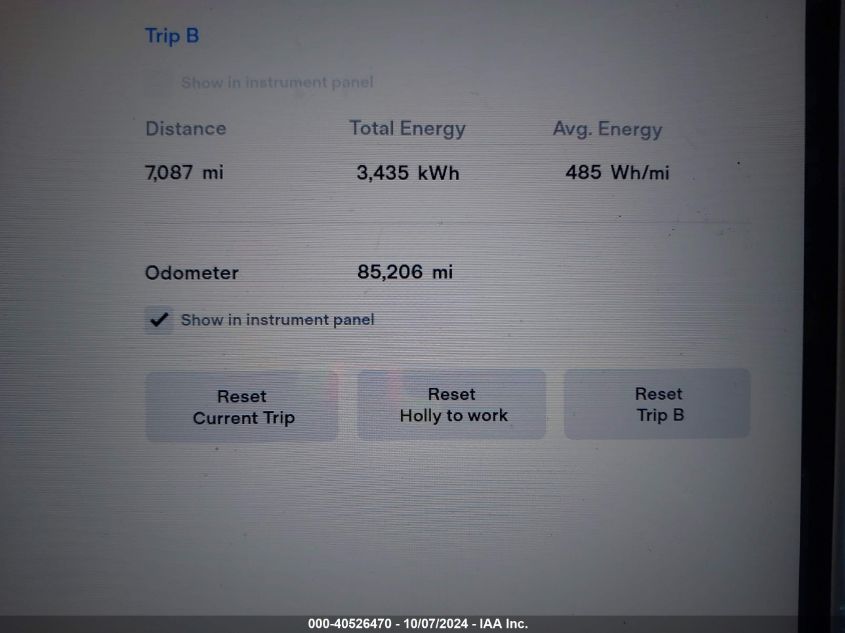Reset the Current Trip counter
This screenshot has width=845, height=633.
point(242,407)
